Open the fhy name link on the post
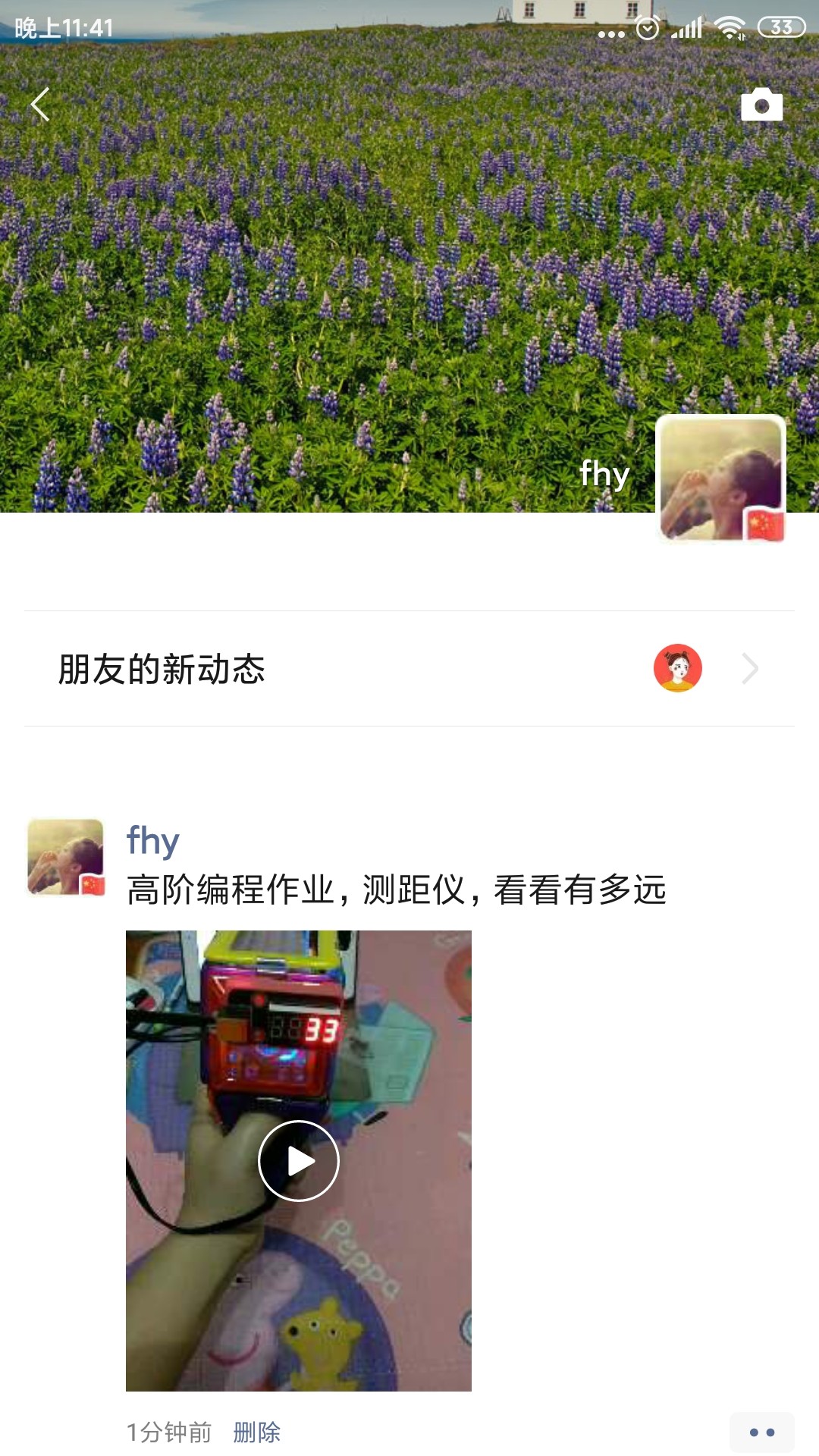This screenshot has width=819, height=1456. pos(152,840)
